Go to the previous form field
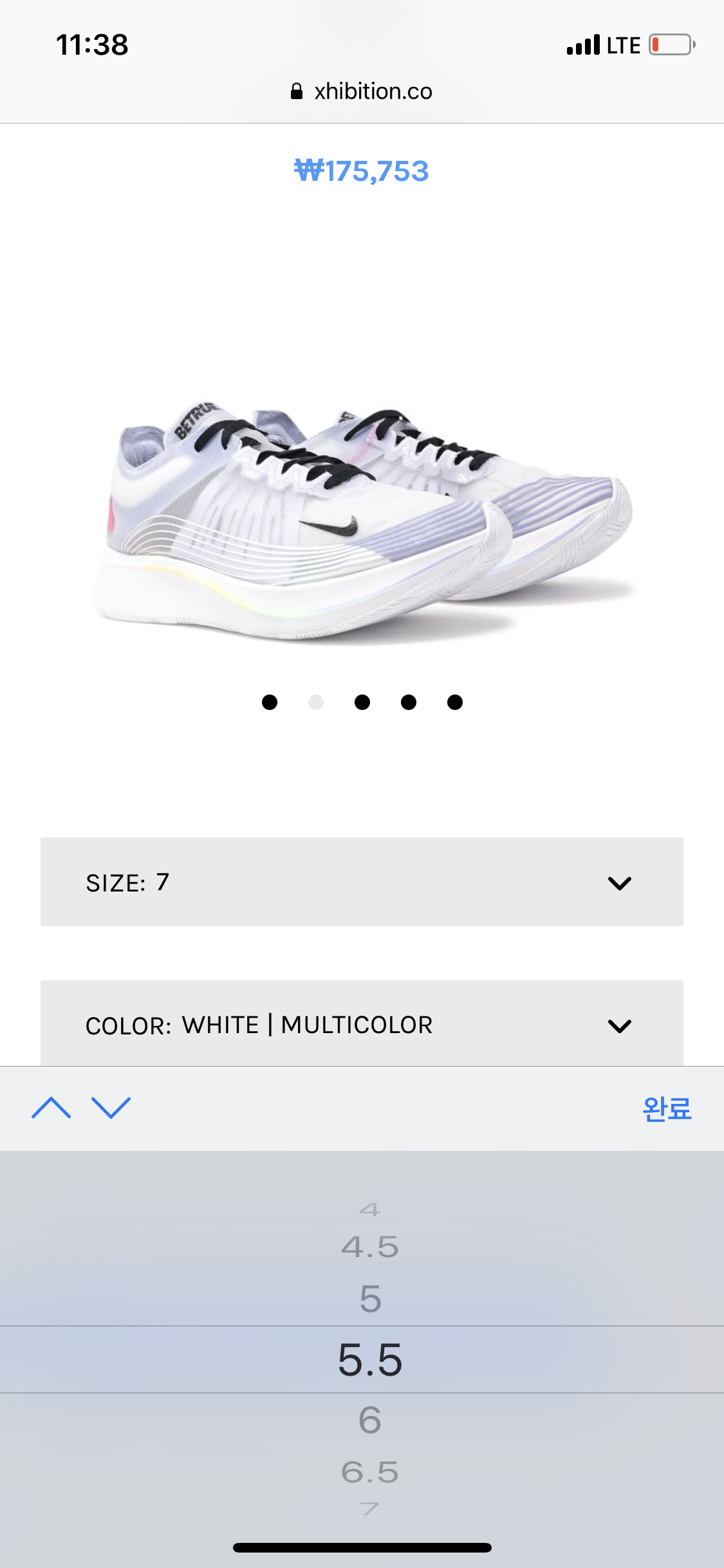This screenshot has height=1568, width=724. [x=51, y=1108]
